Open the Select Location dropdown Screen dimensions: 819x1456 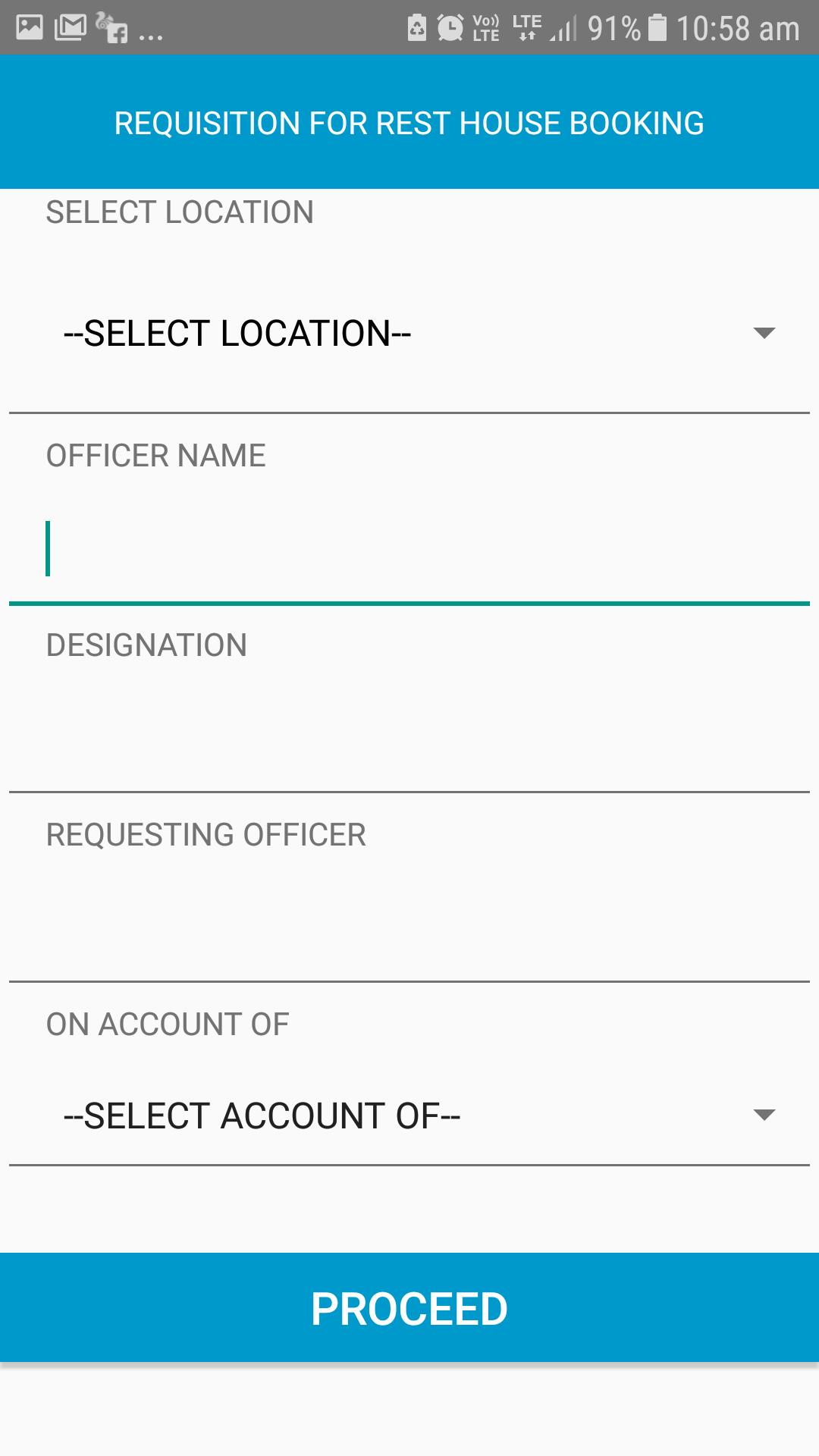coord(409,334)
